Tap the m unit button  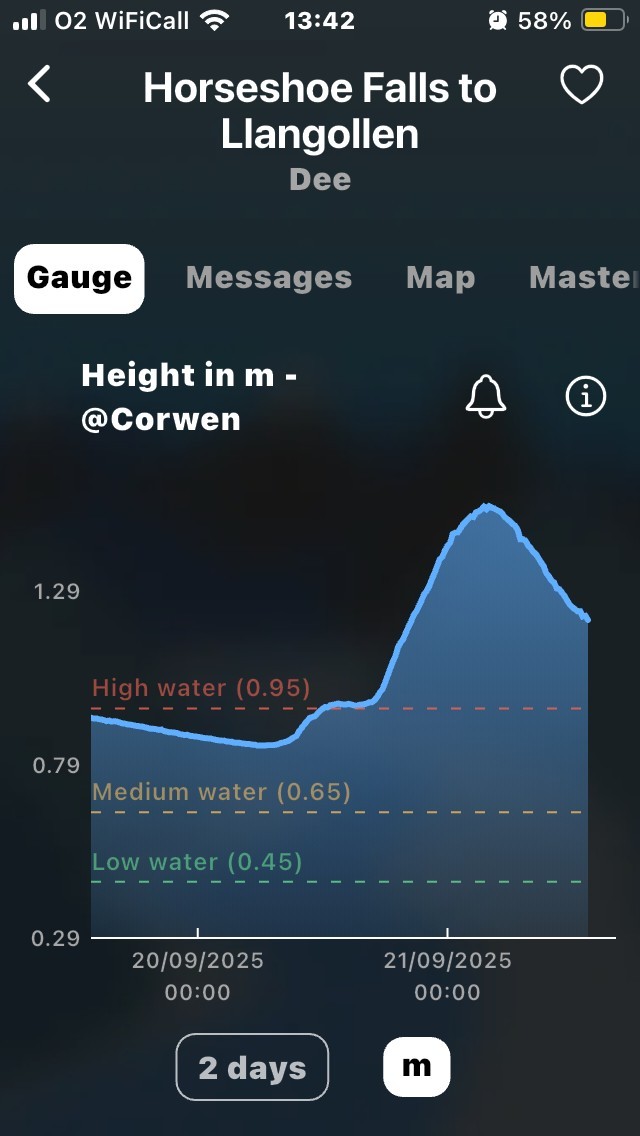(416, 1067)
